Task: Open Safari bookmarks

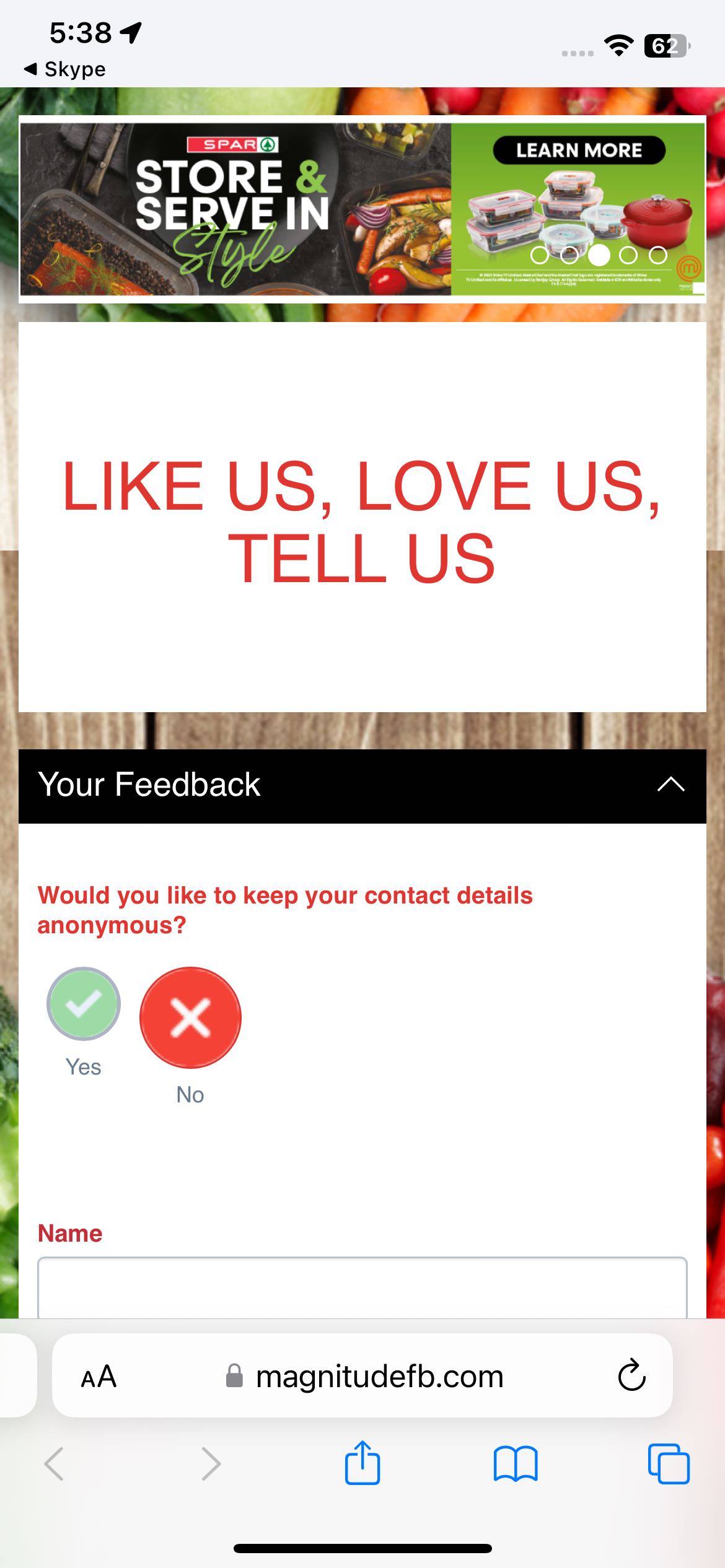Action: pos(516,1463)
